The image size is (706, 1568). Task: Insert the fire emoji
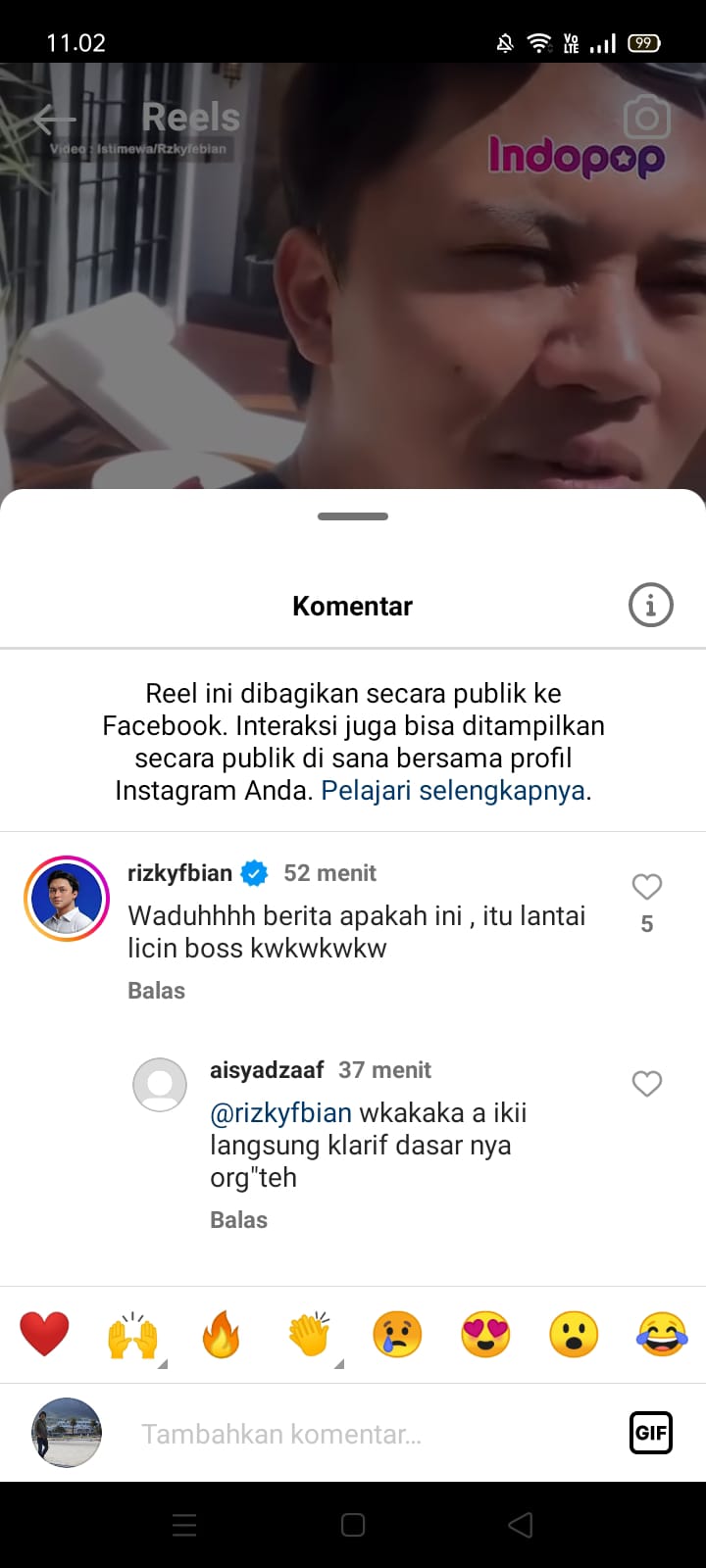tap(221, 1335)
